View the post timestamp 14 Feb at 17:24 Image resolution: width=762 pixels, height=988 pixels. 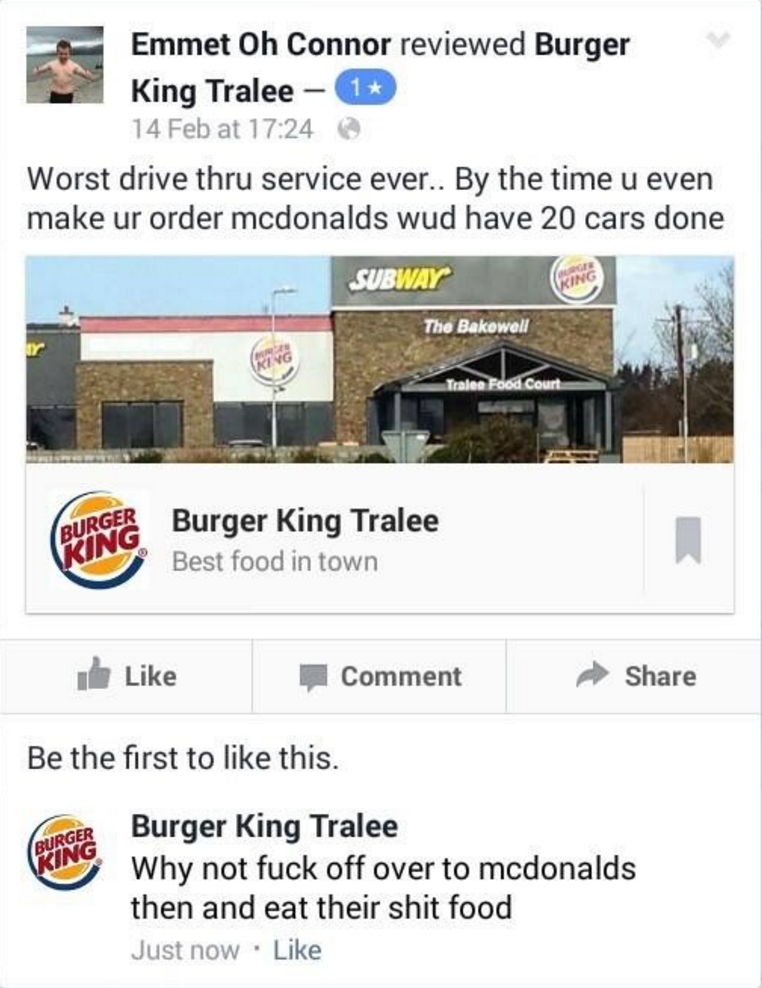tap(222, 129)
